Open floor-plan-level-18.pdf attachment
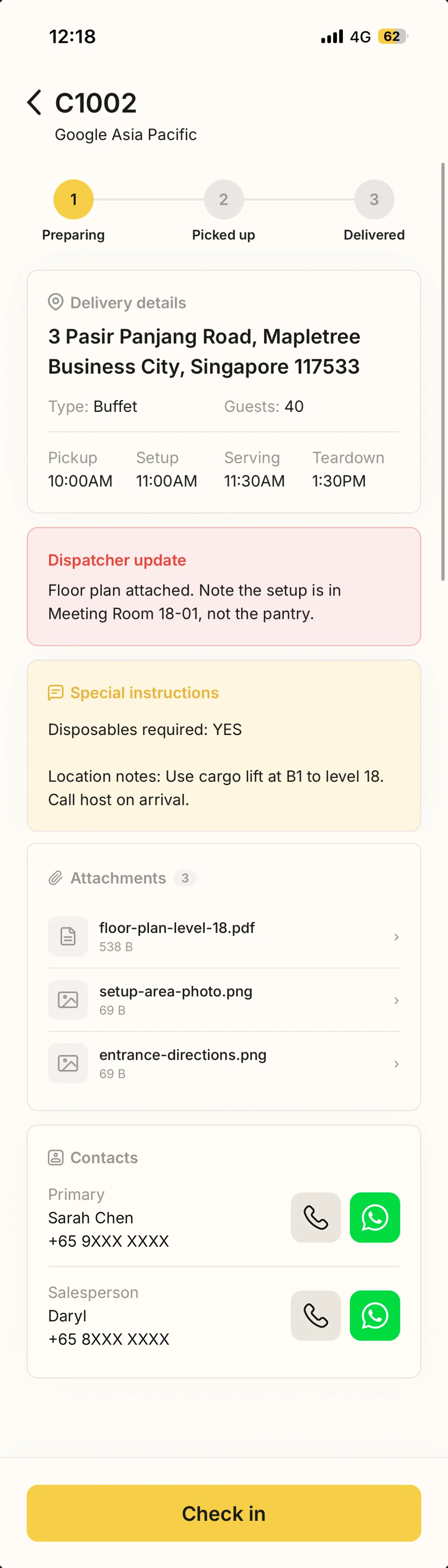448x1568 pixels. tap(224, 936)
